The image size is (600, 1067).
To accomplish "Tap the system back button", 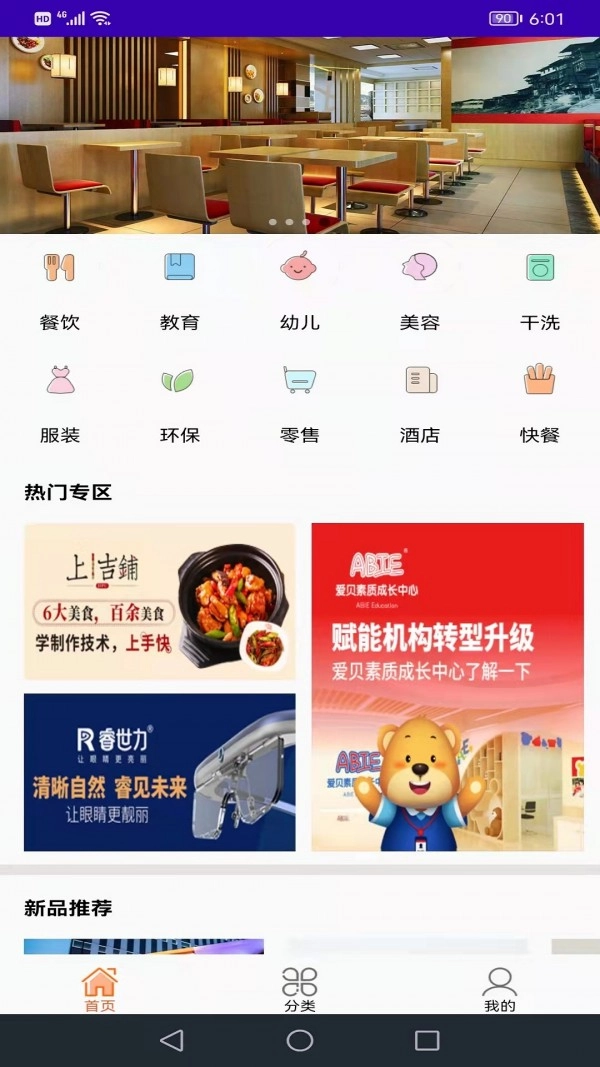I will tap(172, 1041).
